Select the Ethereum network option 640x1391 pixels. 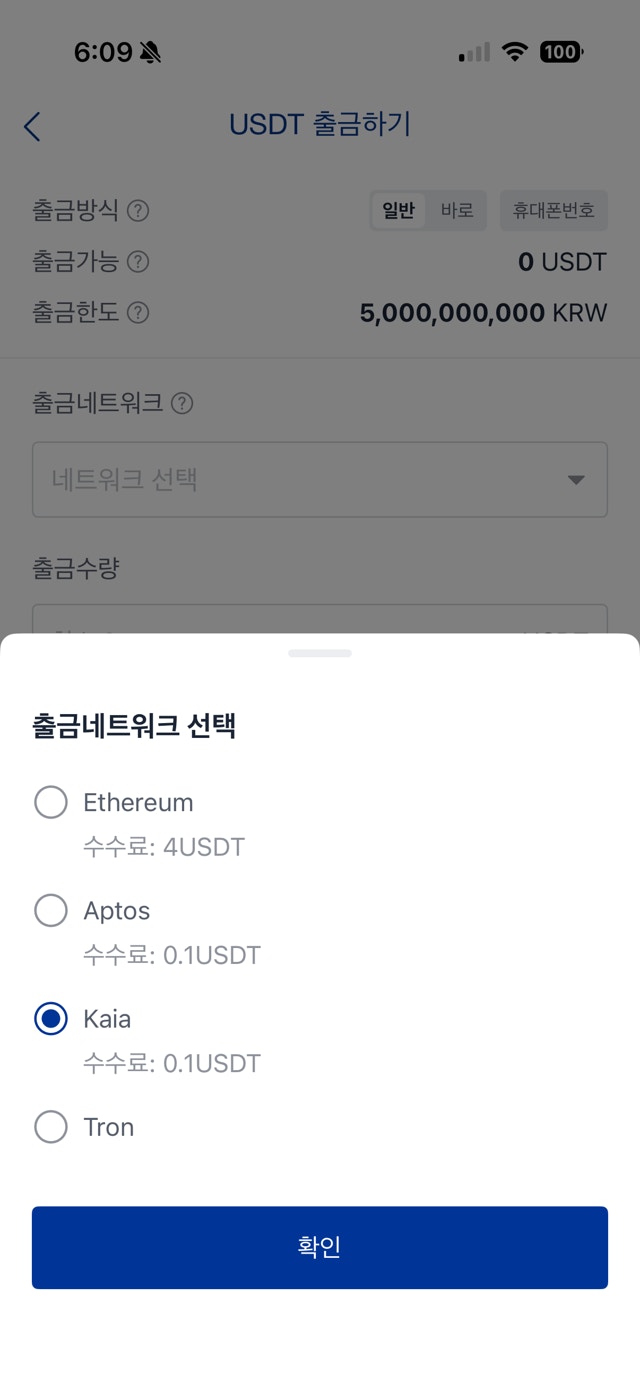(51, 803)
